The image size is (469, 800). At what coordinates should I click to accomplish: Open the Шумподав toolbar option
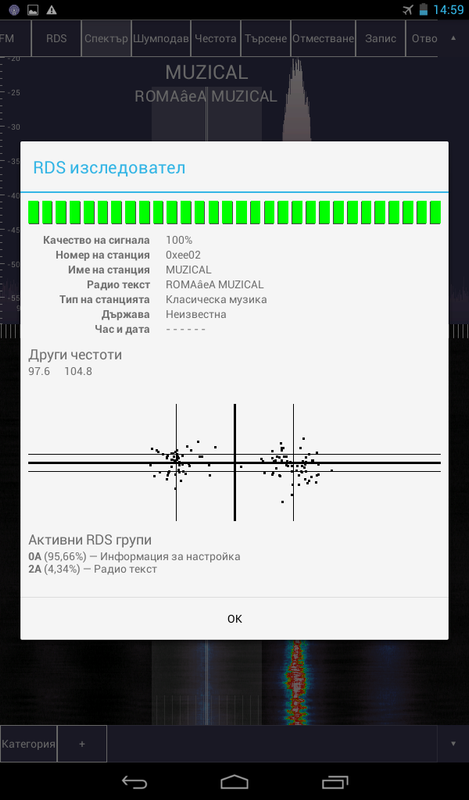161,38
